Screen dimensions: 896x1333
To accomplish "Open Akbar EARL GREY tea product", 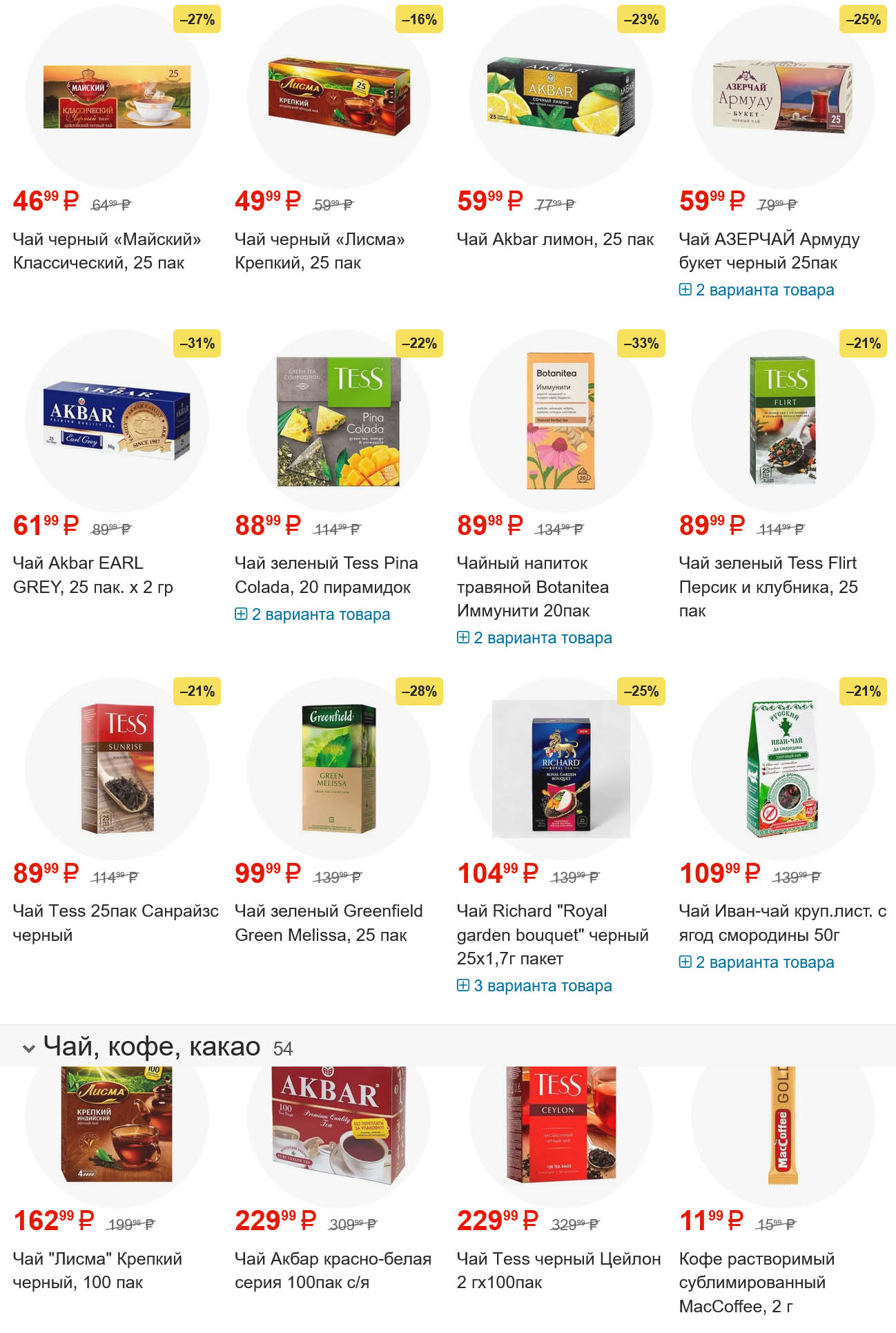I will 92,574.
